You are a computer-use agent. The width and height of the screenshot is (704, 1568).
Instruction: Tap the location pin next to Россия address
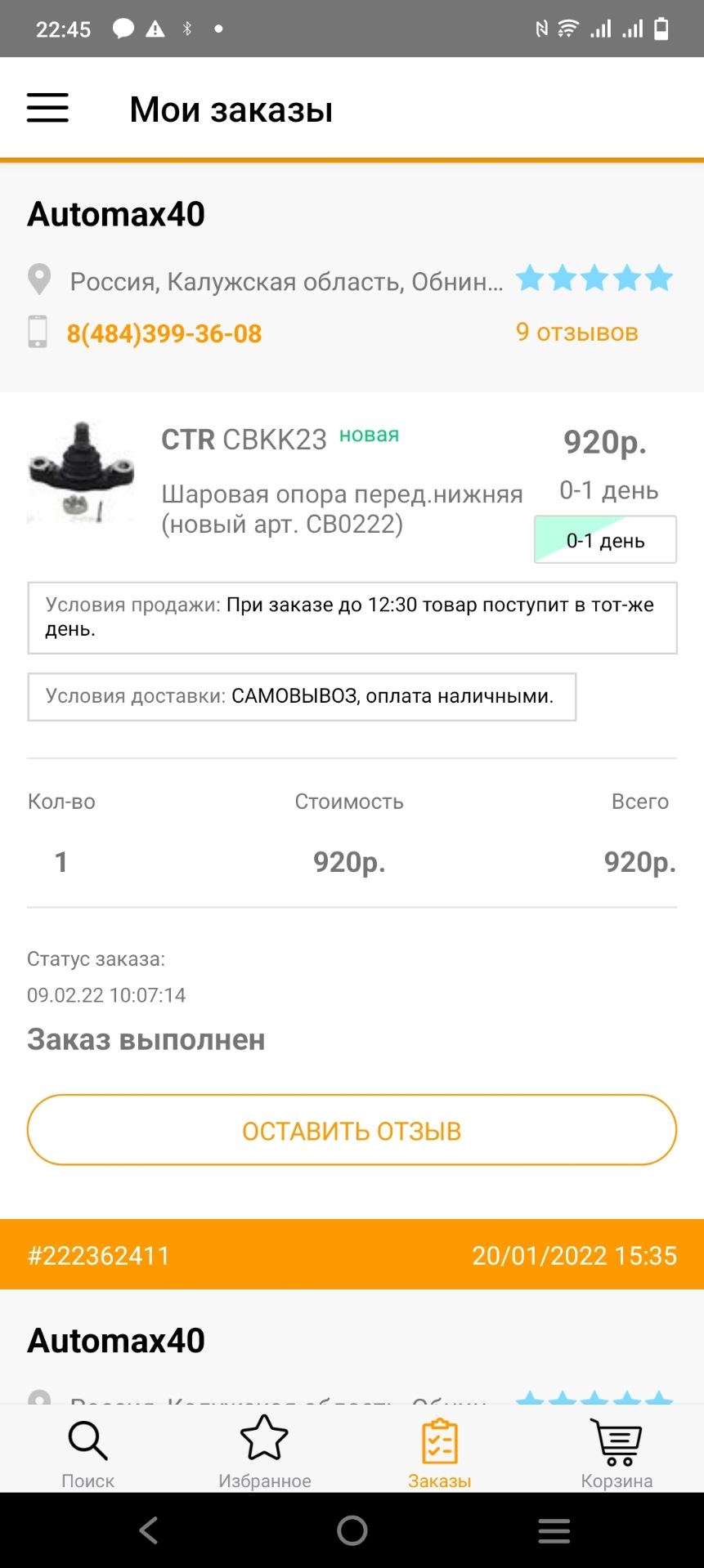click(x=38, y=279)
